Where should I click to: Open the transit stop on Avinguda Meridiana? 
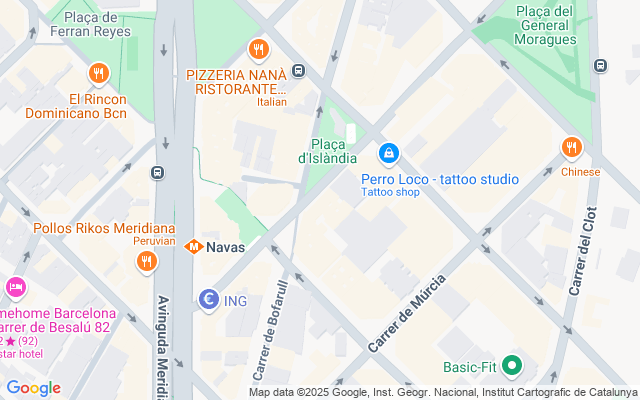158,173
